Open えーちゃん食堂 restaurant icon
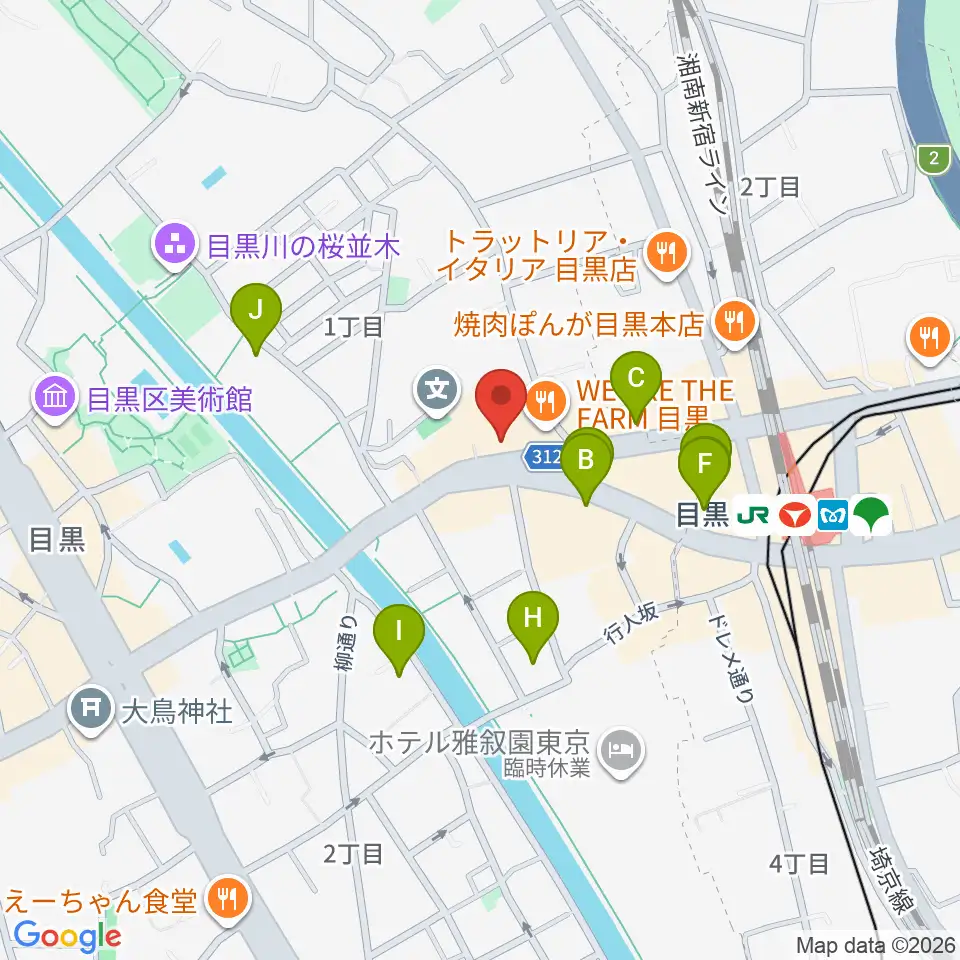The image size is (960, 960). (228, 899)
